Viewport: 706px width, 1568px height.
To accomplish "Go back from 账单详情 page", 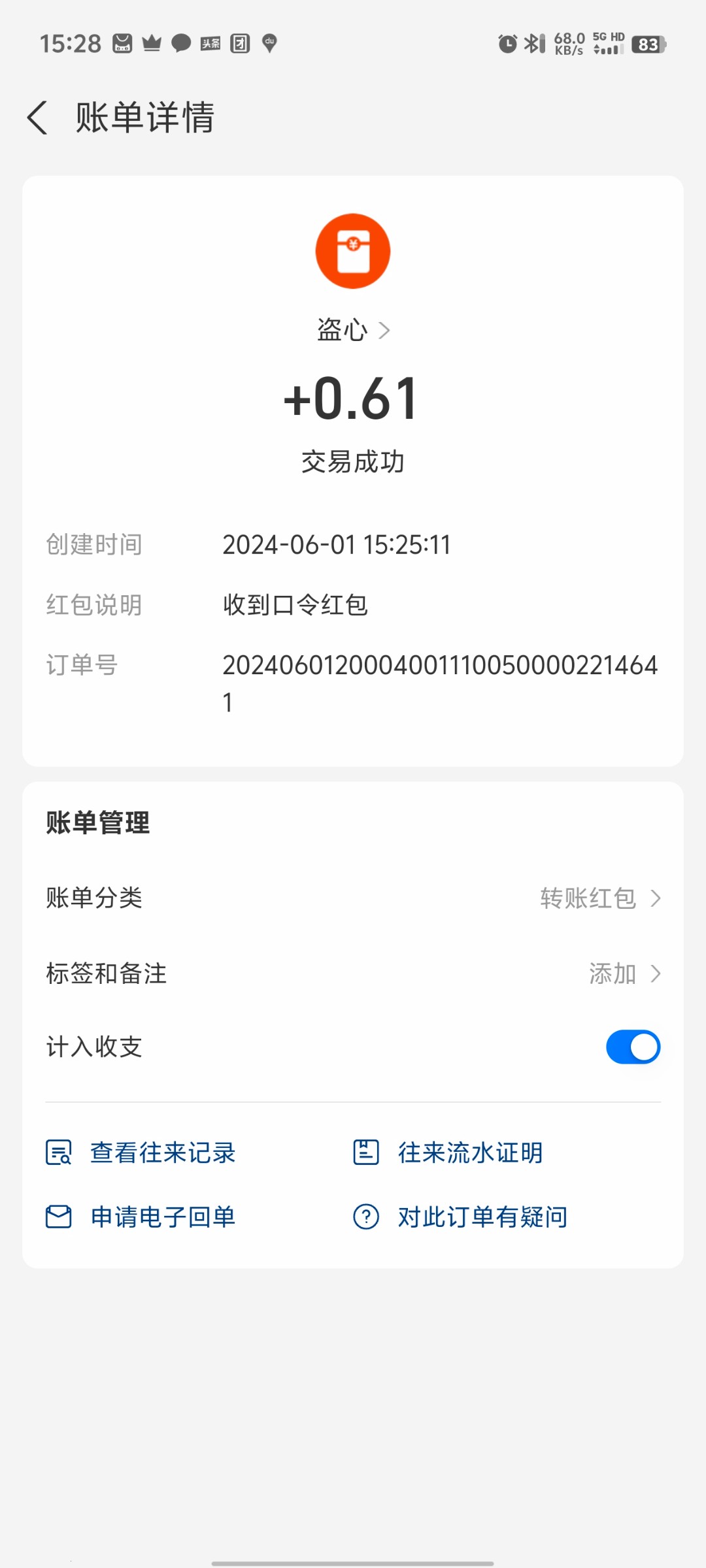I will [38, 118].
